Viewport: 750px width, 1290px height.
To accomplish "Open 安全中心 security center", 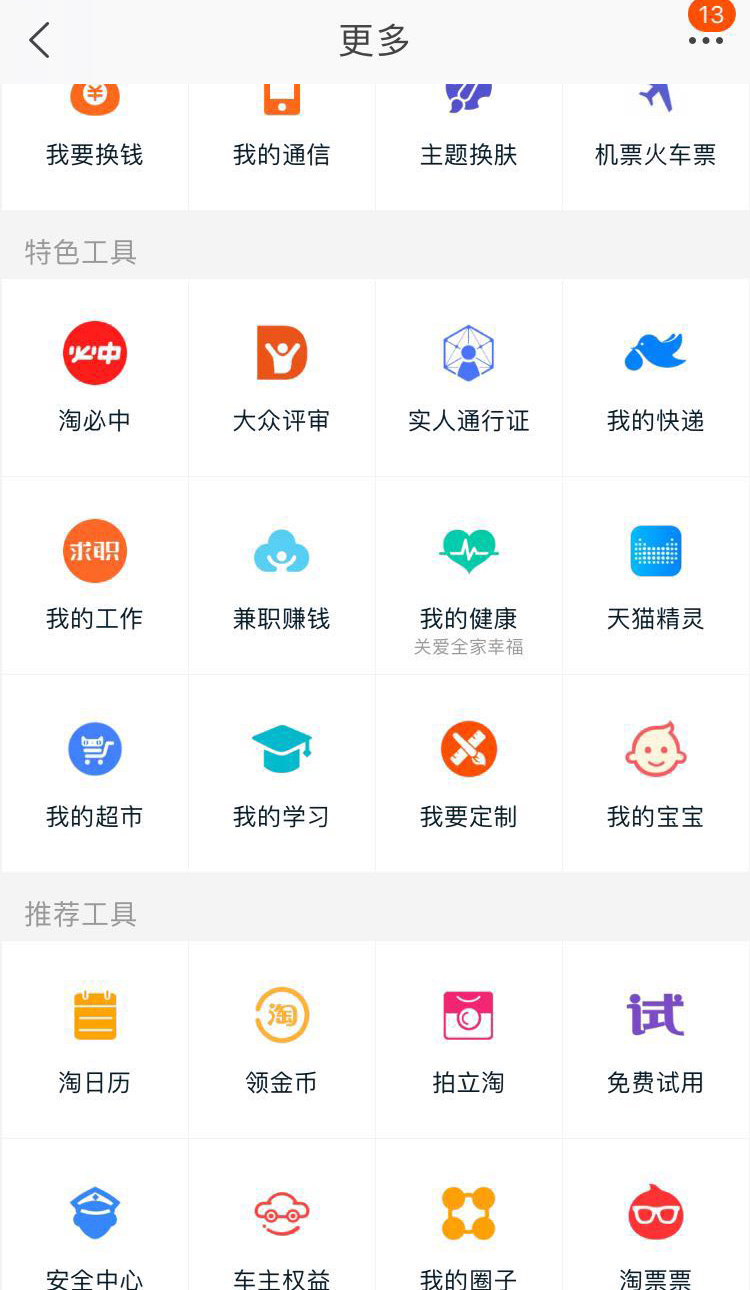I will [x=94, y=1230].
